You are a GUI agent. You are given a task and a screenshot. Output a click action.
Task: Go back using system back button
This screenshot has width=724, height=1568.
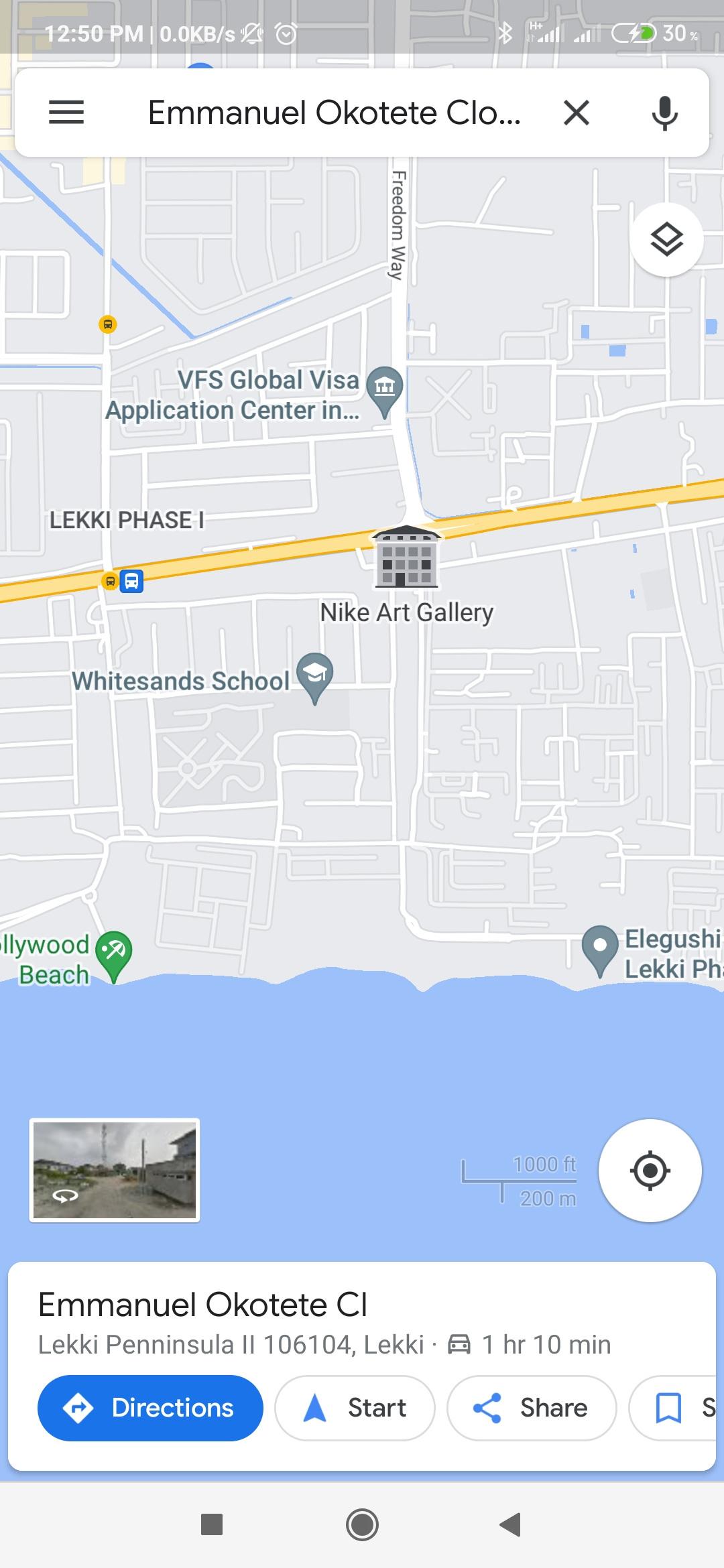point(511,1524)
